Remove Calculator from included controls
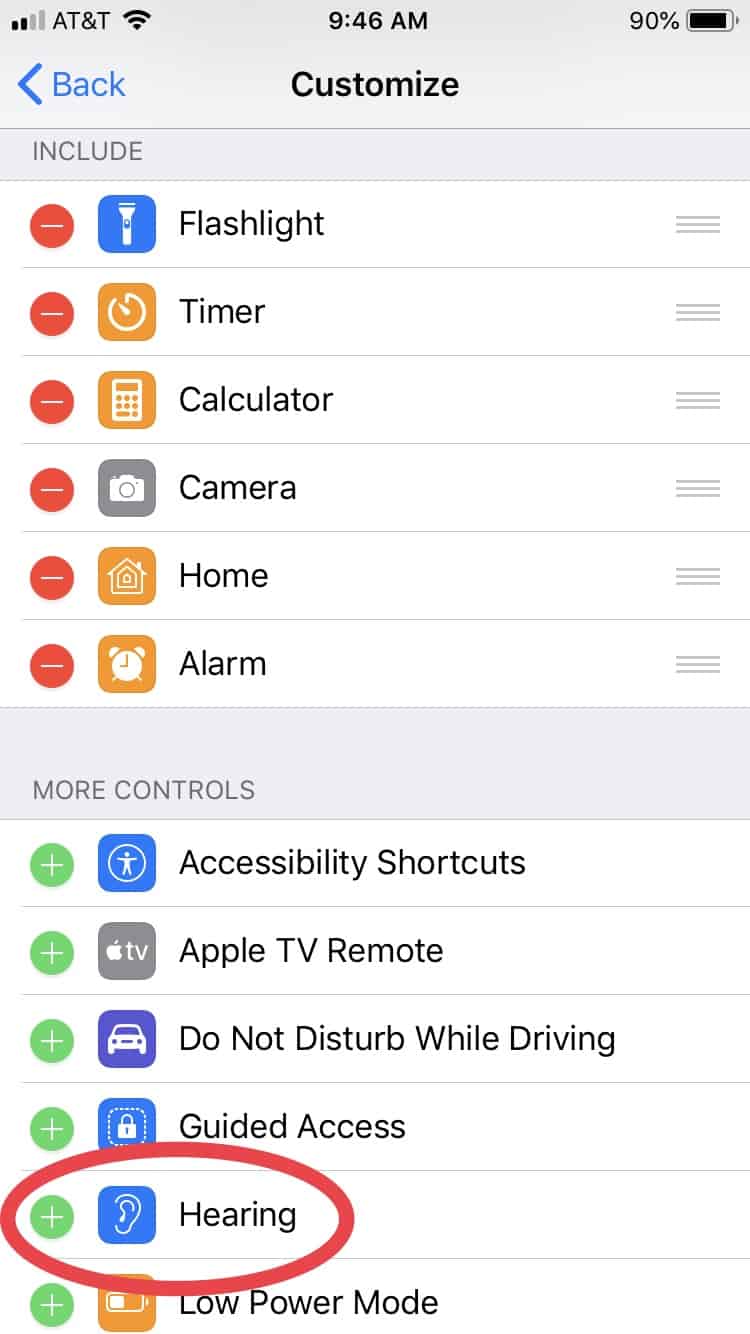The height and width of the screenshot is (1334, 750). (x=52, y=400)
